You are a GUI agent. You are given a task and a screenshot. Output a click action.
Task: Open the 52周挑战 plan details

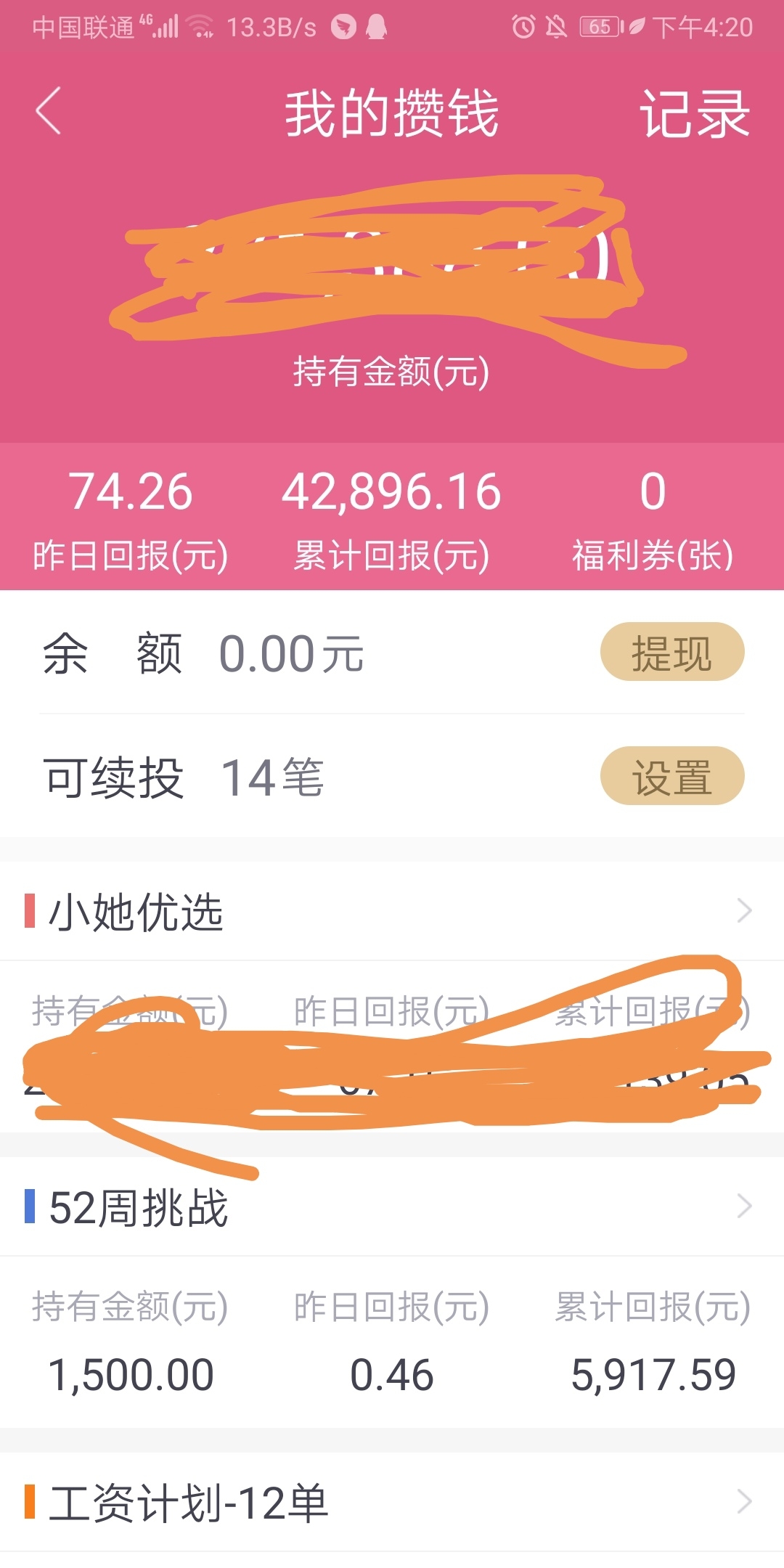coord(392,1206)
